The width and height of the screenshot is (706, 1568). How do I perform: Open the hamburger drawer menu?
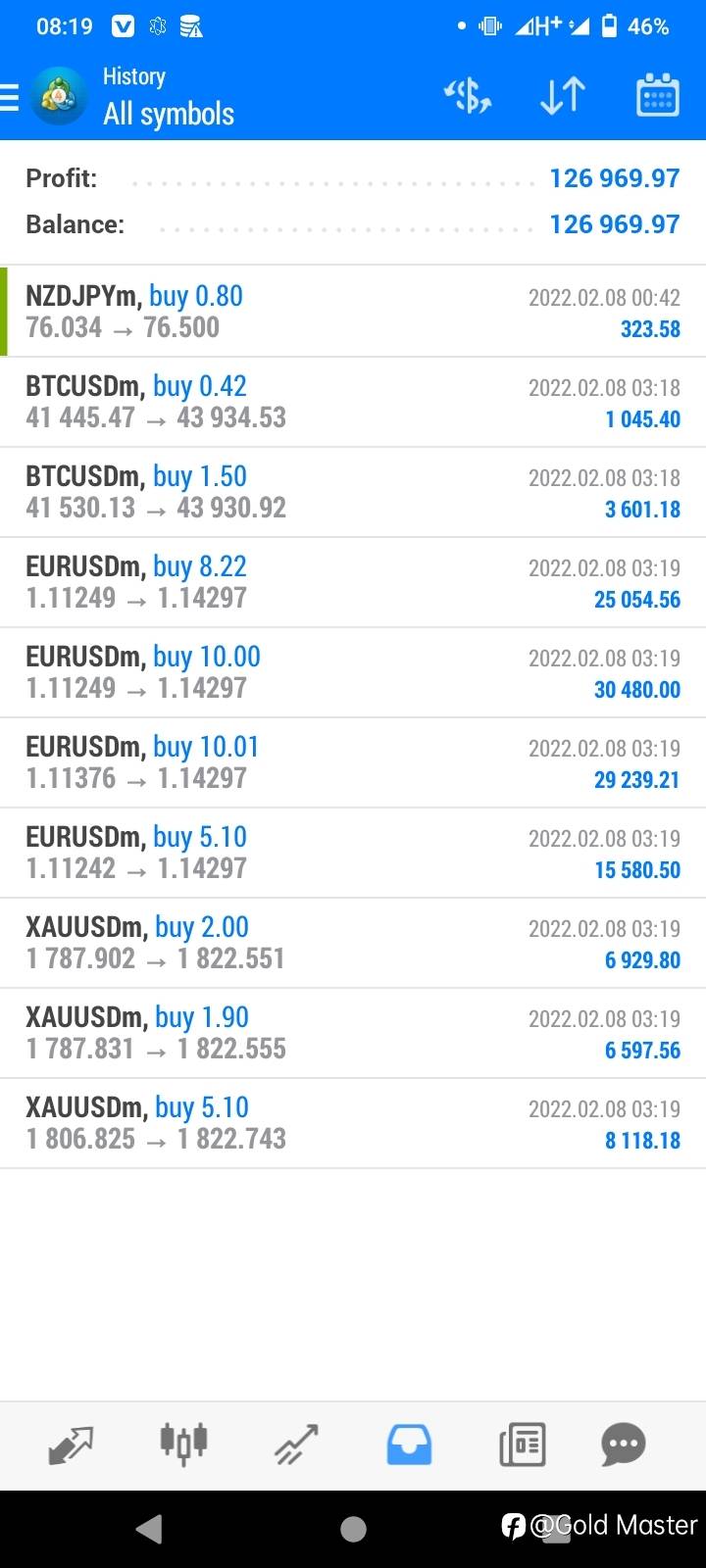(x=10, y=97)
